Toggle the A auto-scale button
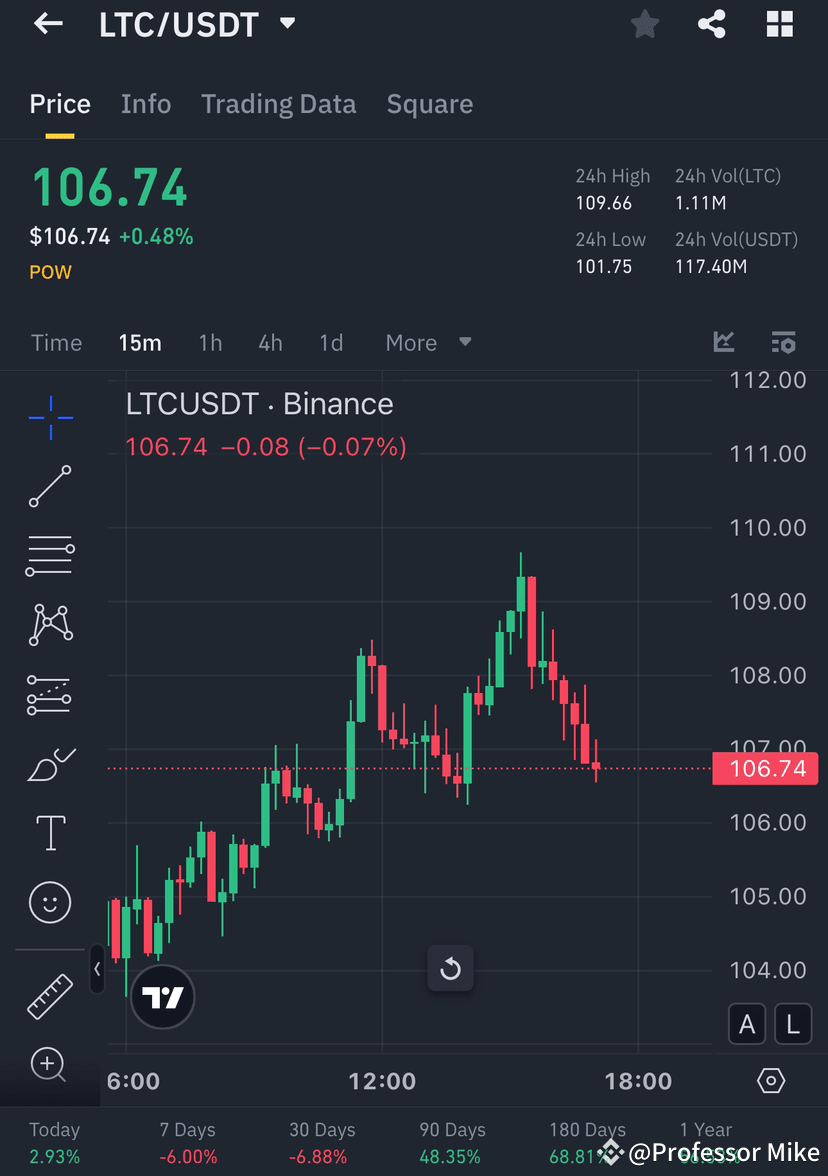Screen dimensions: 828x1176 tap(747, 1024)
